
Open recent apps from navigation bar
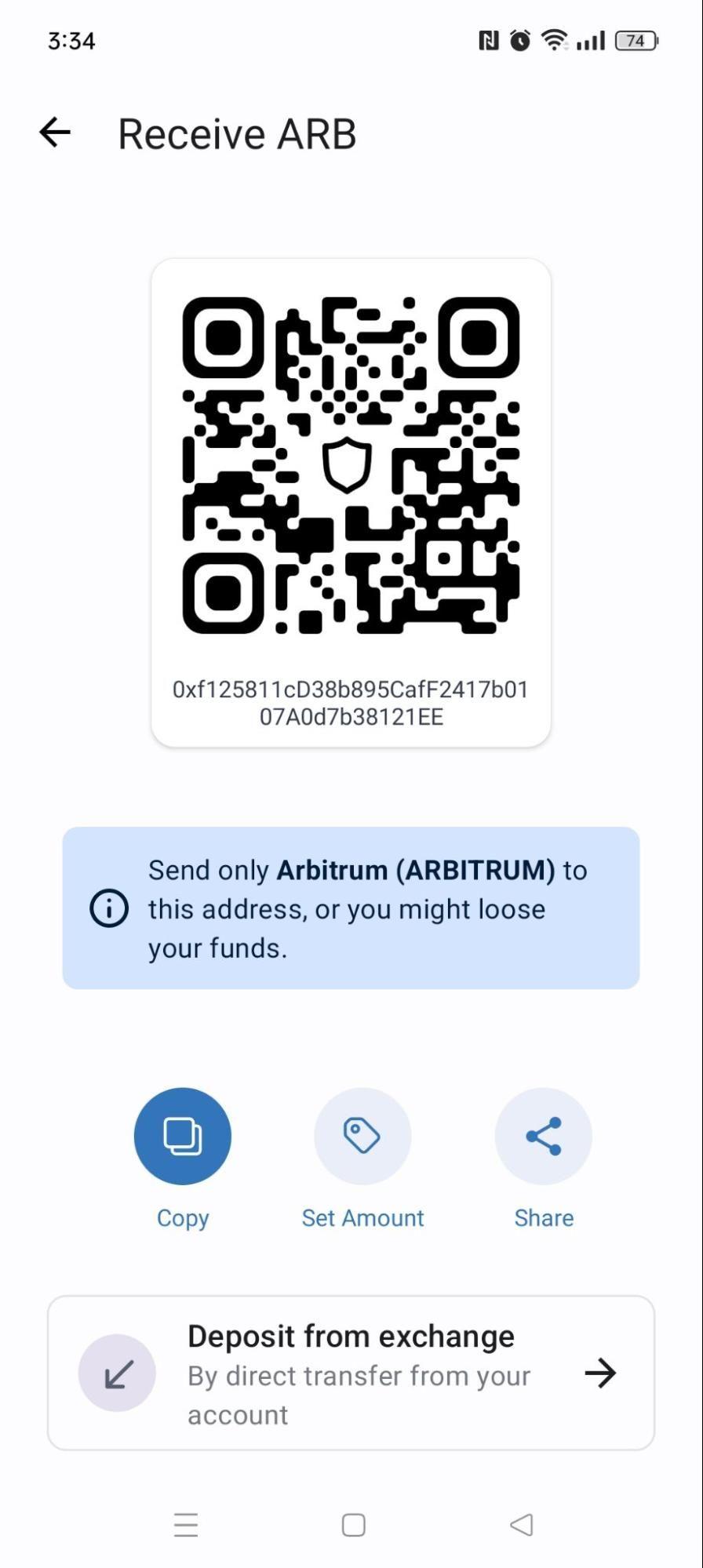click(x=184, y=1524)
